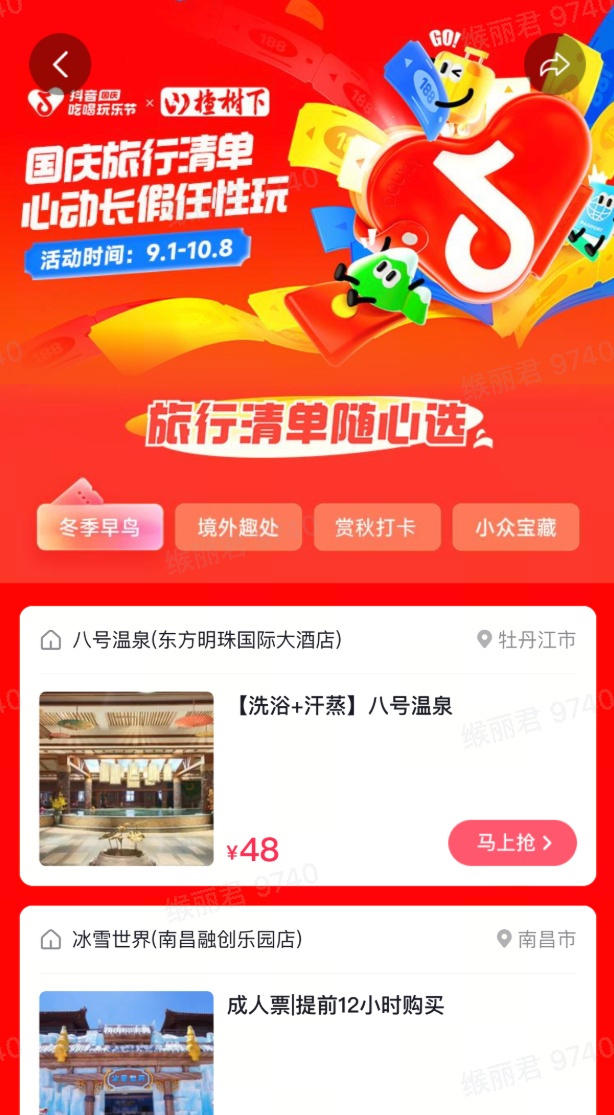Open the 八号温泉 hot spring photo
This screenshot has width=614, height=1115.
pos(126,778)
